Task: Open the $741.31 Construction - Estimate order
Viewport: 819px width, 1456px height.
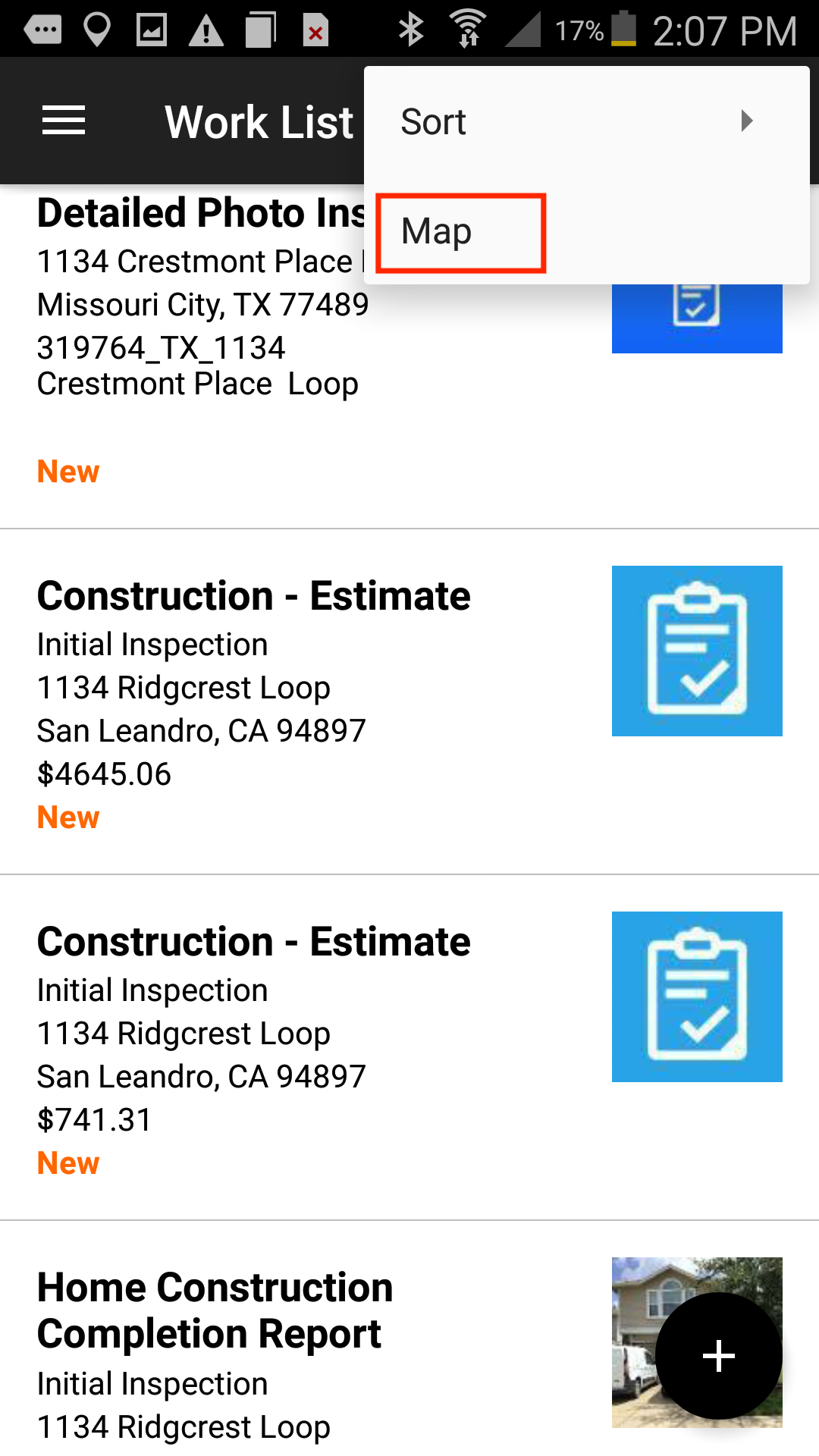Action: coord(303,1046)
